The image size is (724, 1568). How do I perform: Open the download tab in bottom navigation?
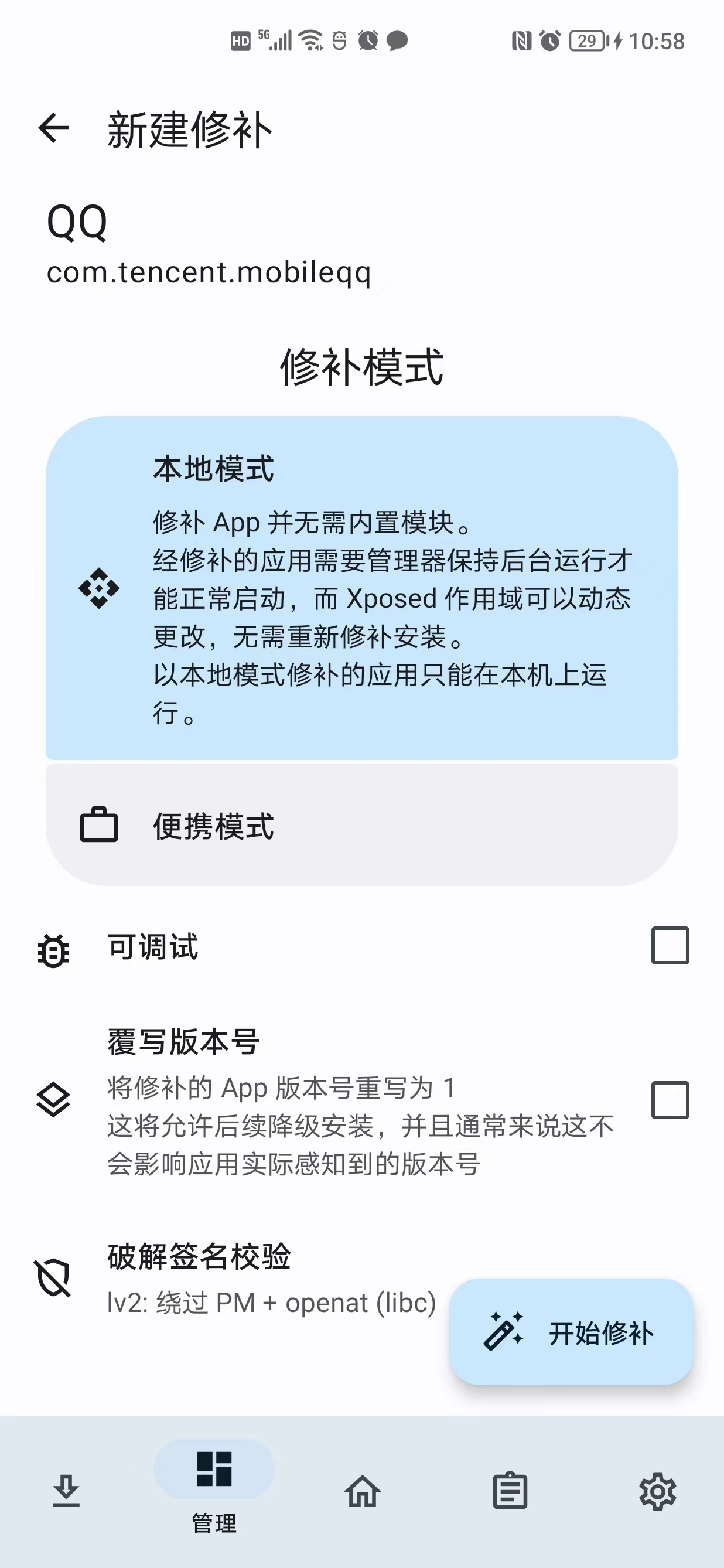(x=66, y=1491)
